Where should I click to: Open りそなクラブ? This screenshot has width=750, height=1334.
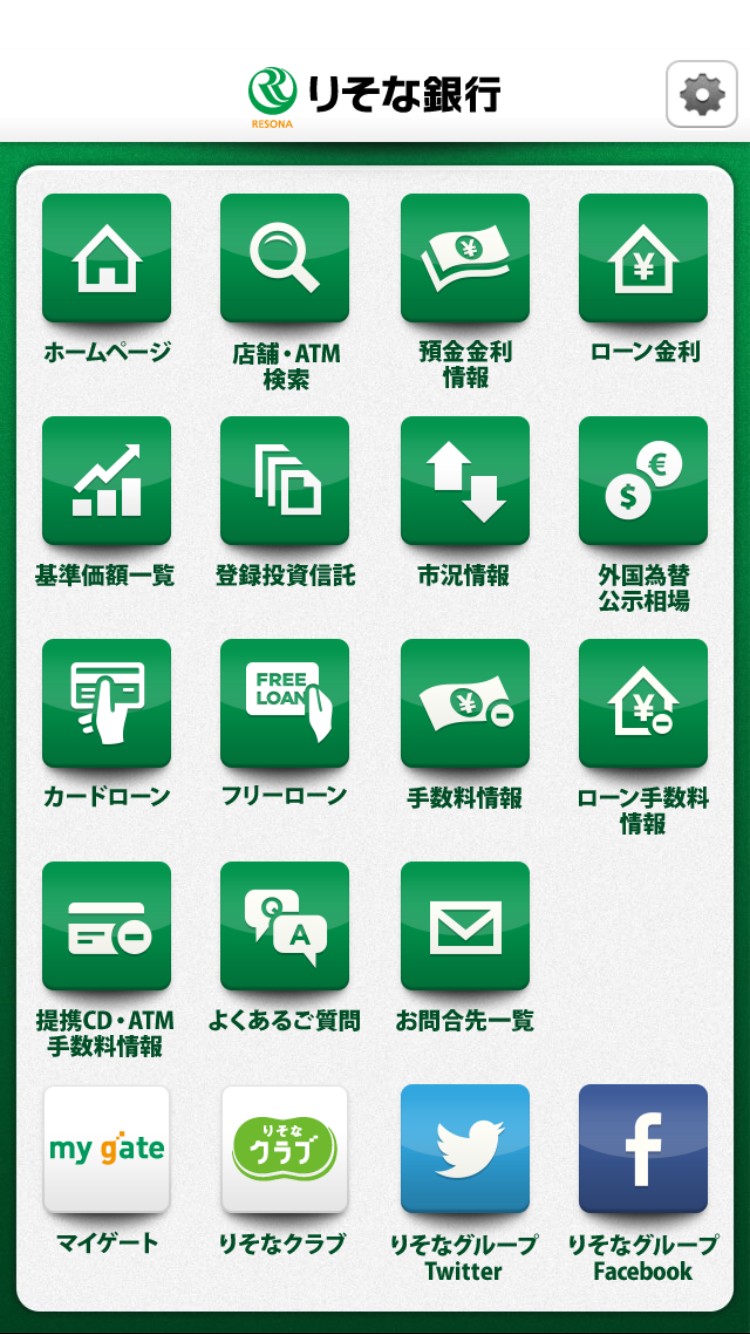pyautogui.click(x=285, y=1150)
